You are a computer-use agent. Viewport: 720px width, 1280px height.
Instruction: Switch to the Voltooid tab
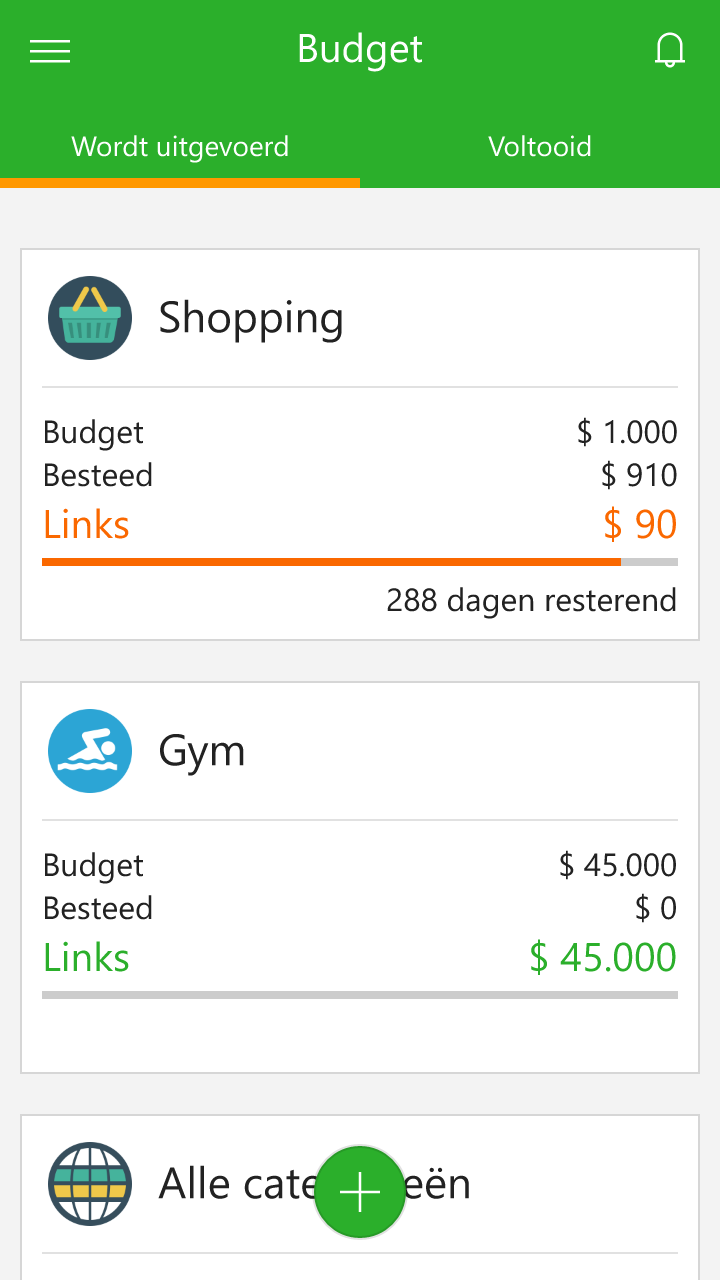point(540,147)
